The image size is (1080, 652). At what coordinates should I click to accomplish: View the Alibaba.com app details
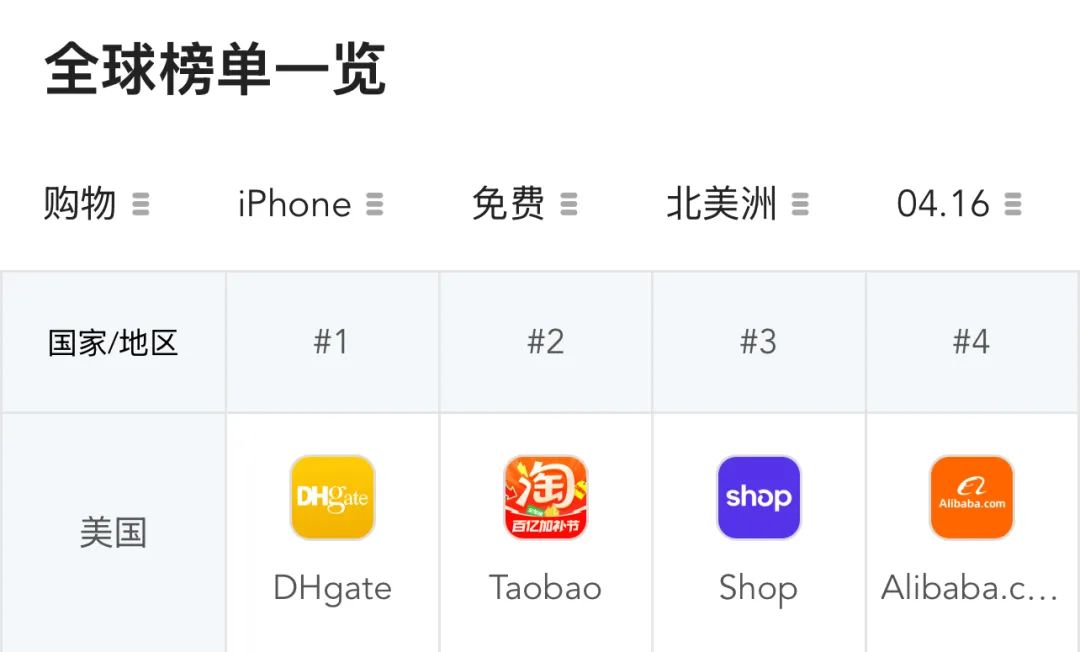coord(971,498)
